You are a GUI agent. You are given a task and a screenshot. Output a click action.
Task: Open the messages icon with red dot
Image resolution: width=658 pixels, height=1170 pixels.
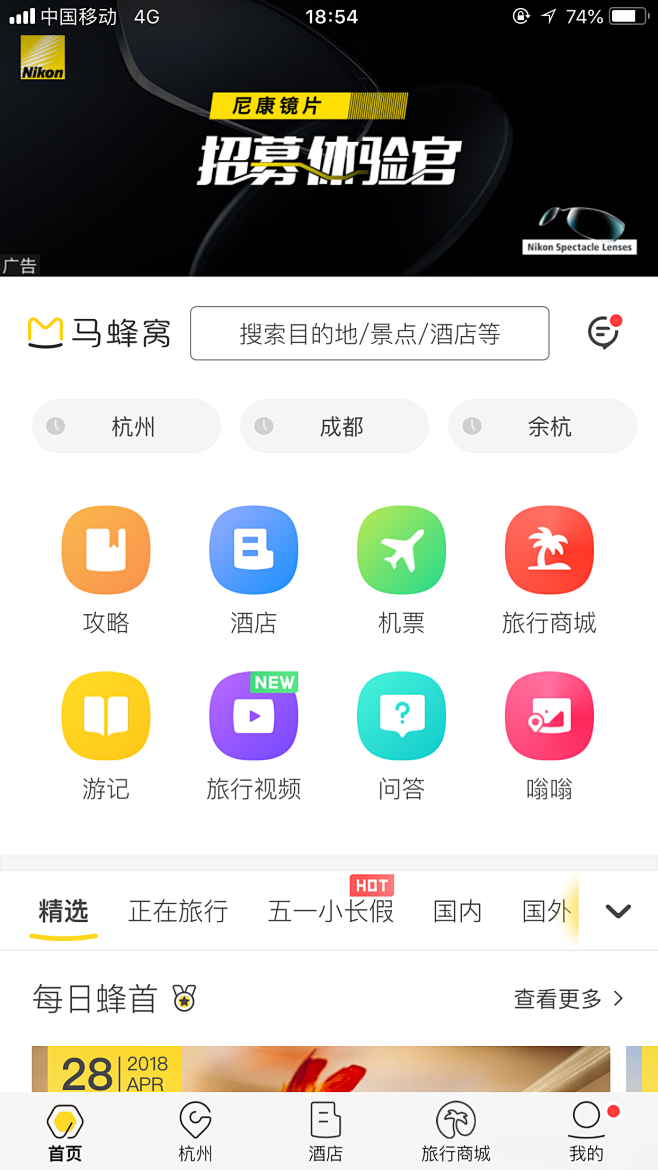pos(603,333)
